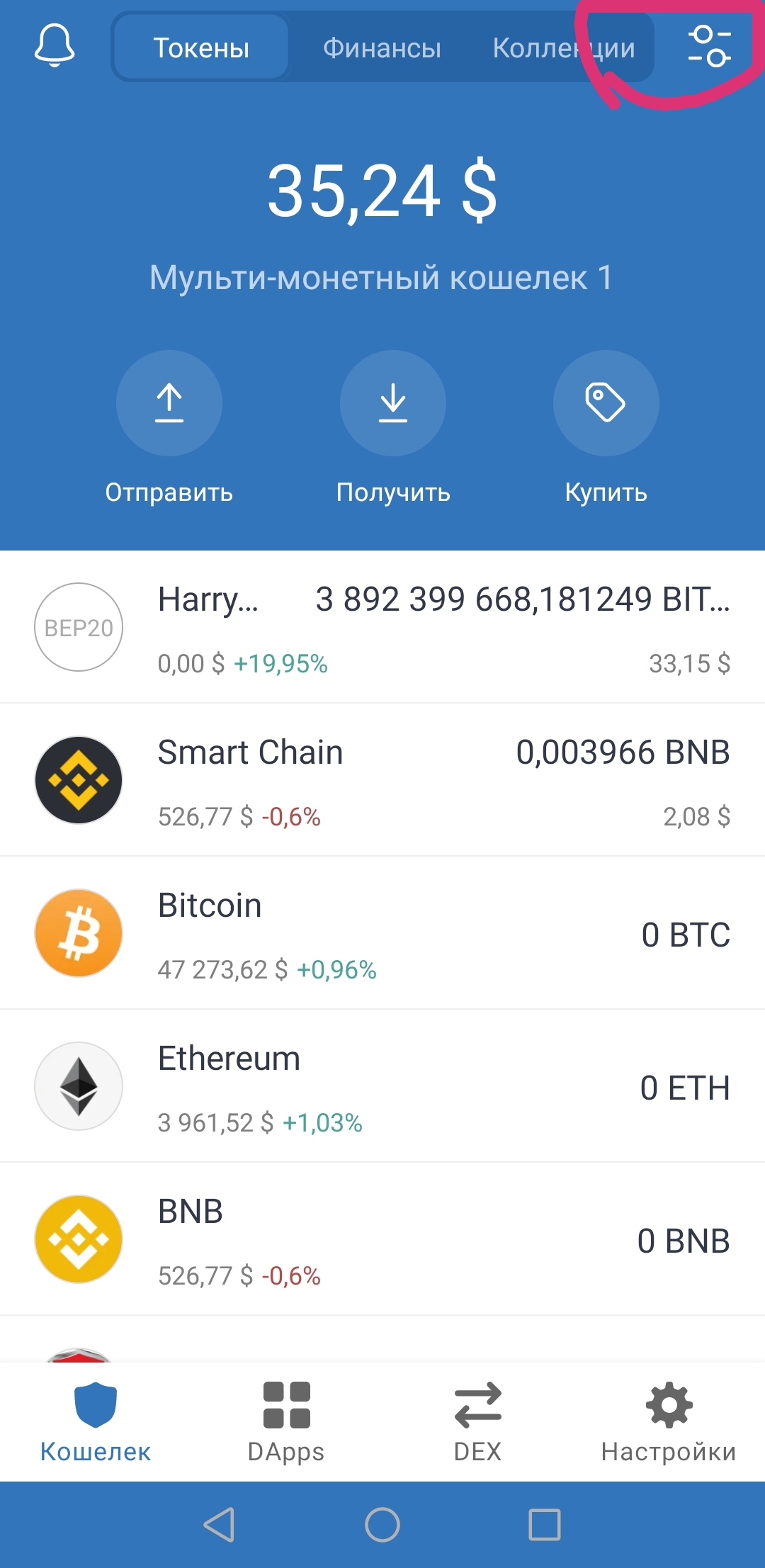Go to the Кошелек tab
This screenshot has width=765, height=1568.
coord(96,1421)
